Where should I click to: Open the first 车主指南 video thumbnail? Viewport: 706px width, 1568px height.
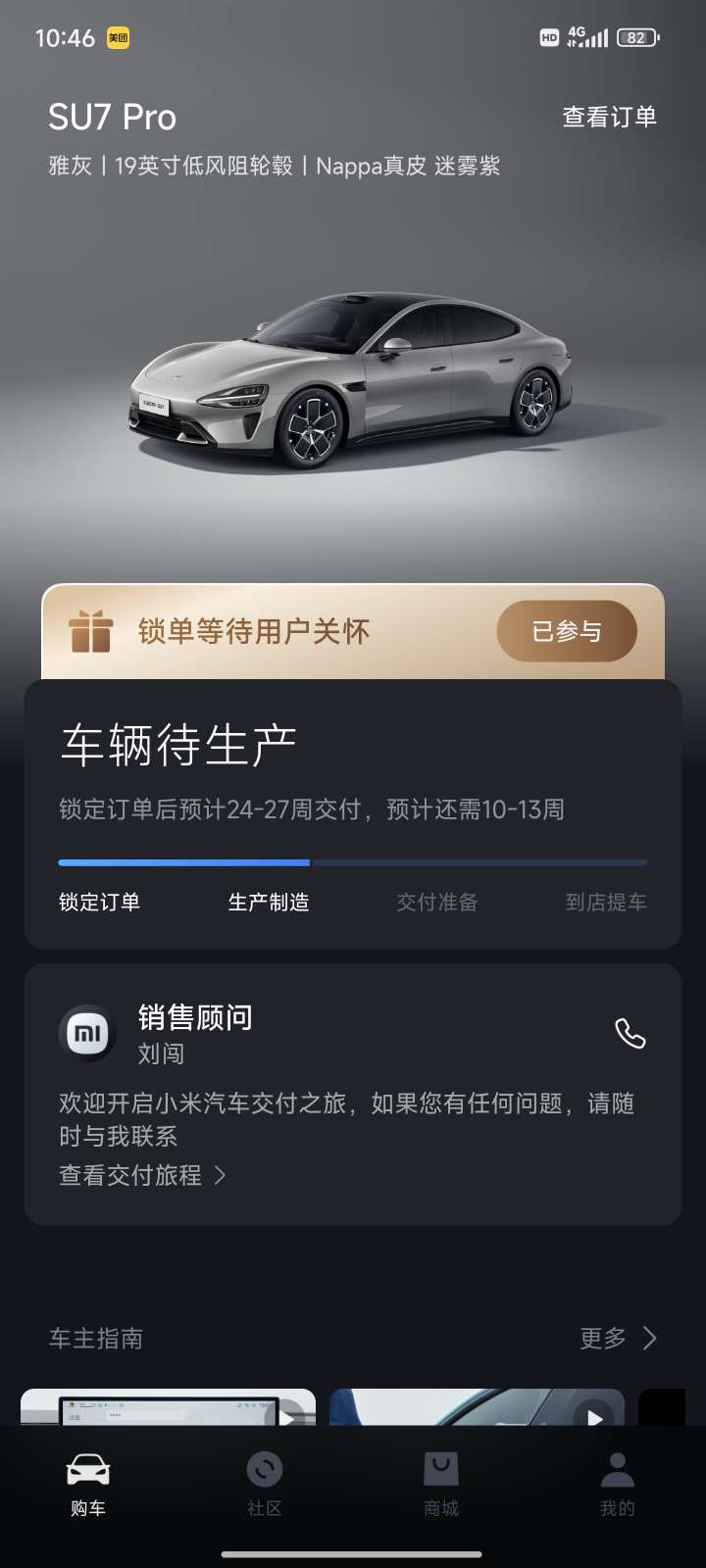(168, 1407)
